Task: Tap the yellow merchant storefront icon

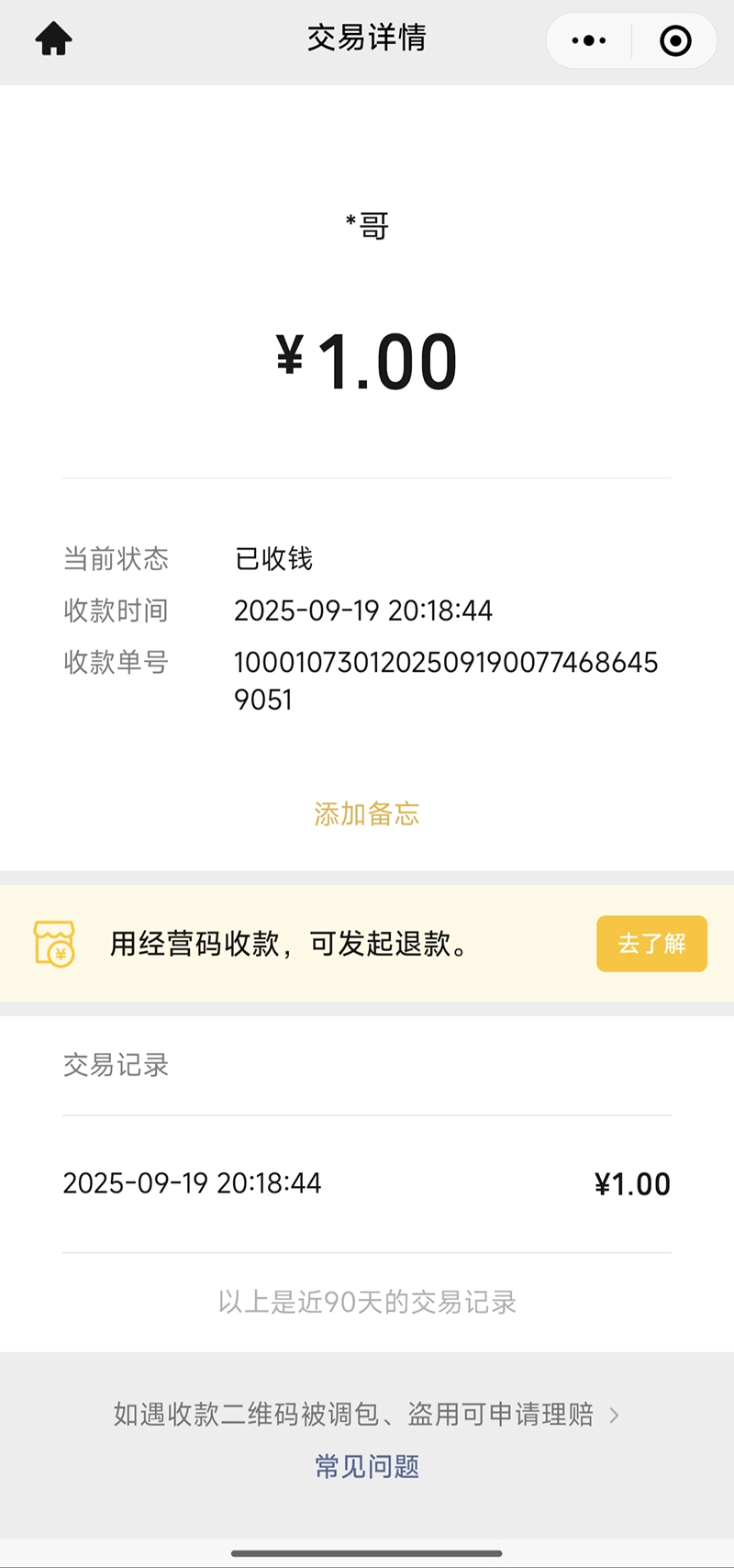Action: (56, 944)
